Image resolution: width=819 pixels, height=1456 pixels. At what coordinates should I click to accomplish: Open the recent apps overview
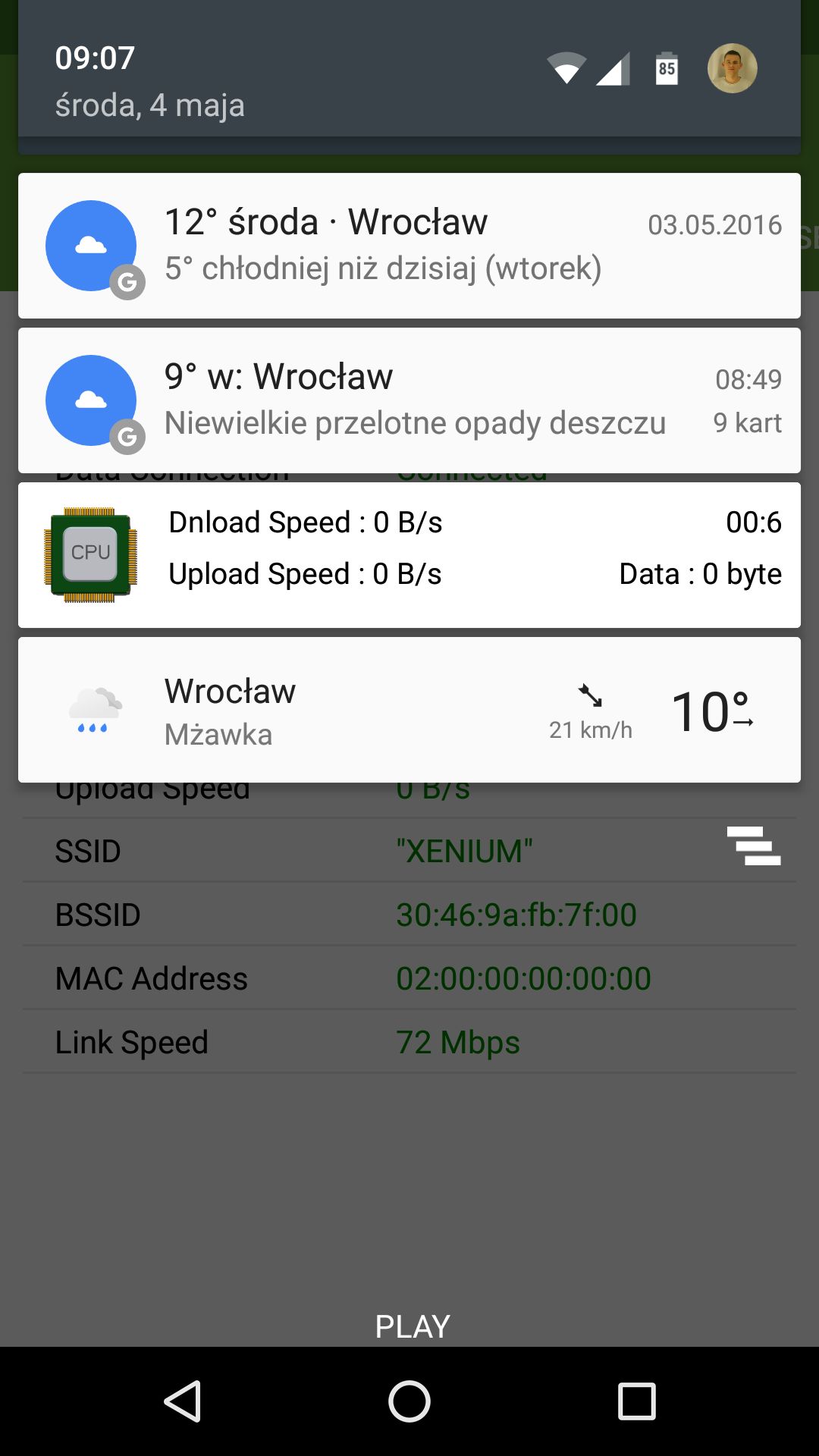pos(636,1401)
